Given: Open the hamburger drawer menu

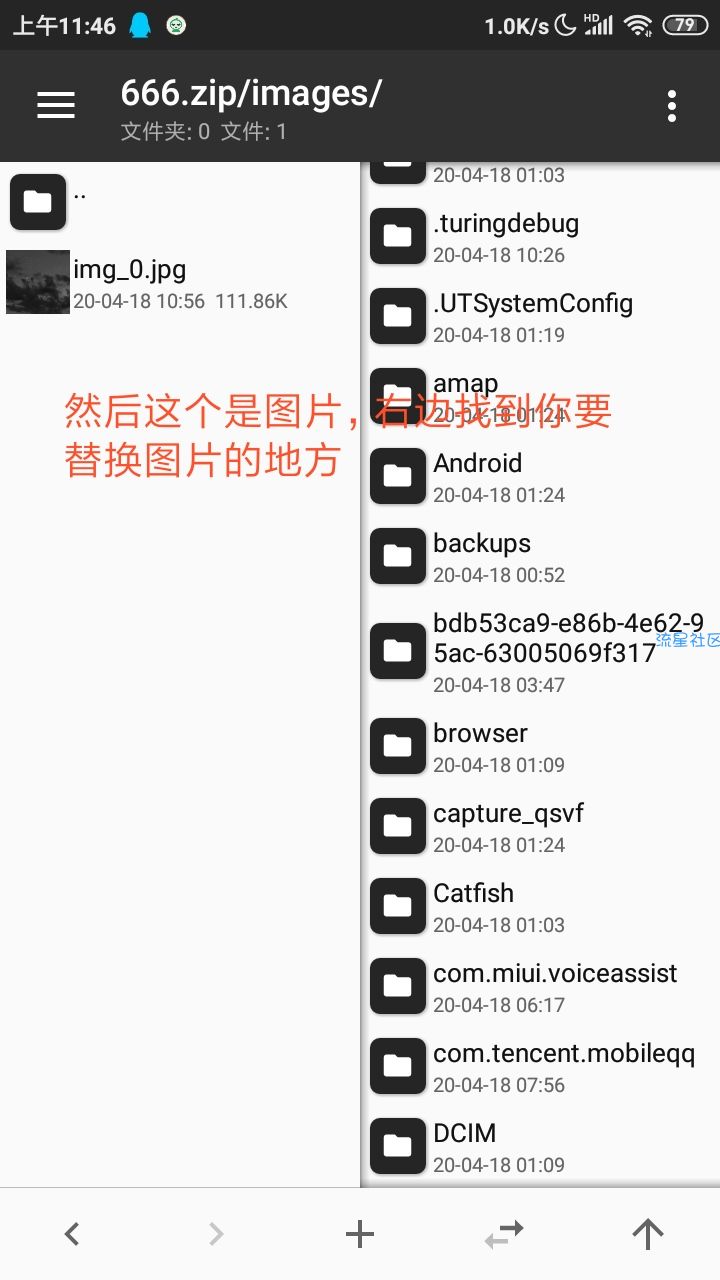Looking at the screenshot, I should [x=56, y=105].
